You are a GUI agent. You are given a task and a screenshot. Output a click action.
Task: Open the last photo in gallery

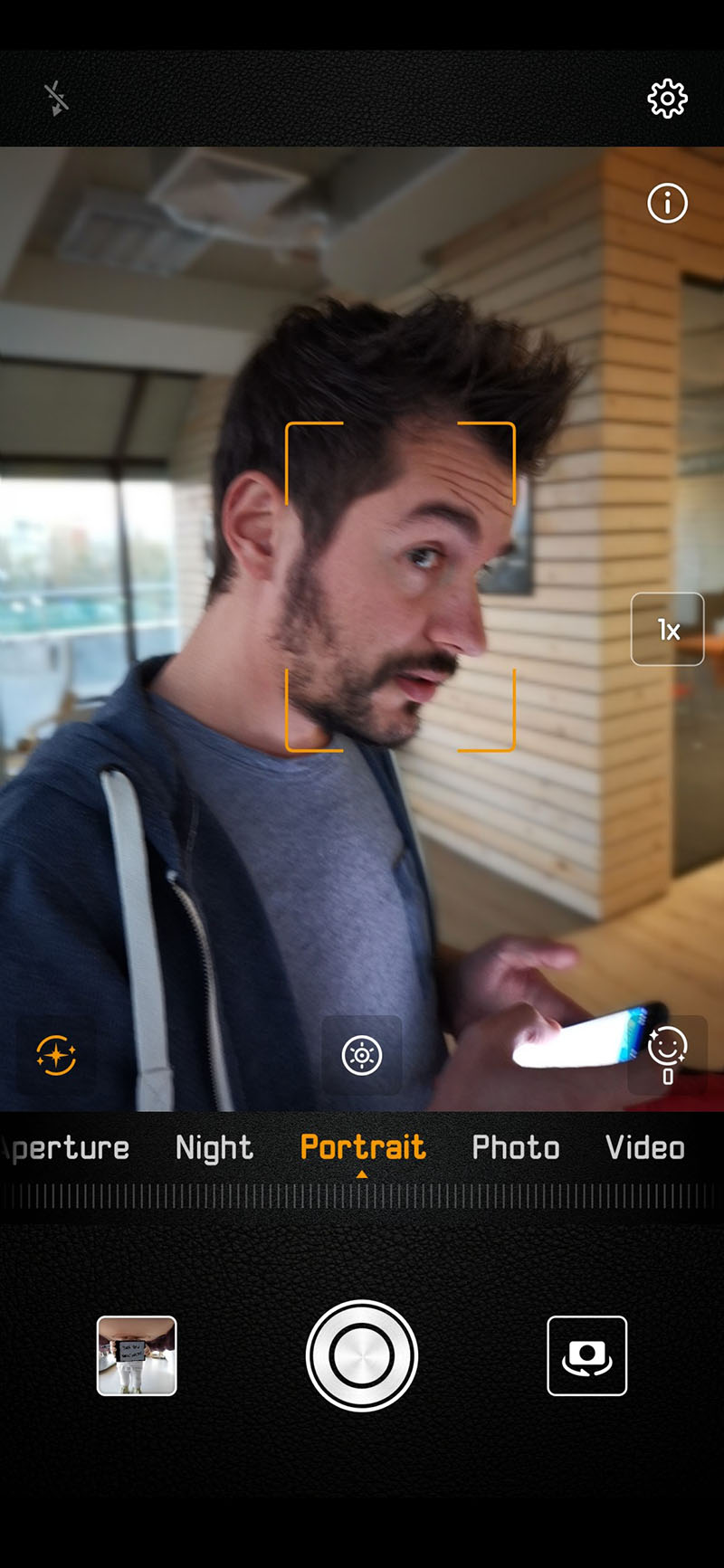137,1355
